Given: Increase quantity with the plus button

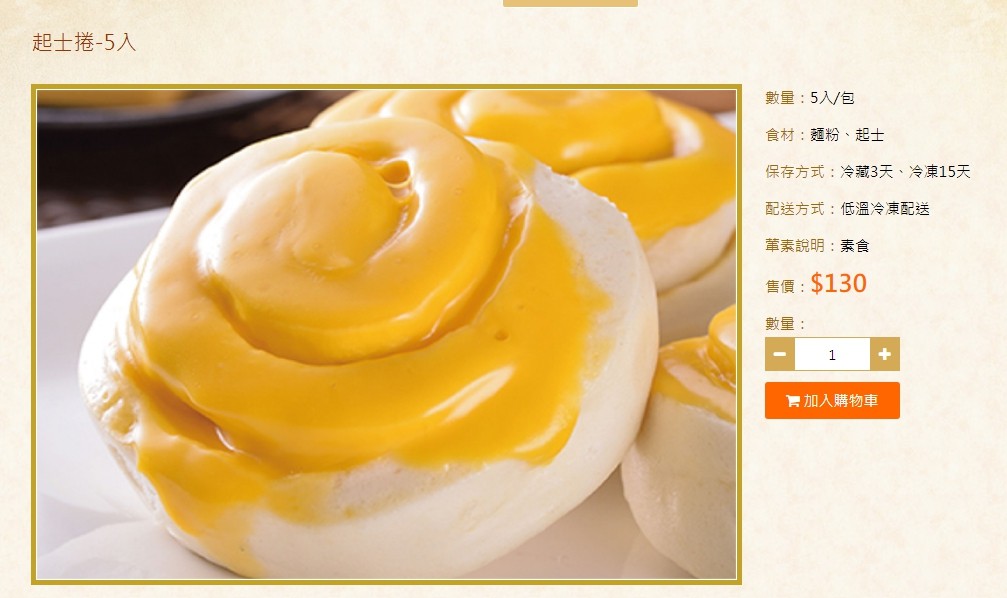Looking at the screenshot, I should [x=885, y=354].
